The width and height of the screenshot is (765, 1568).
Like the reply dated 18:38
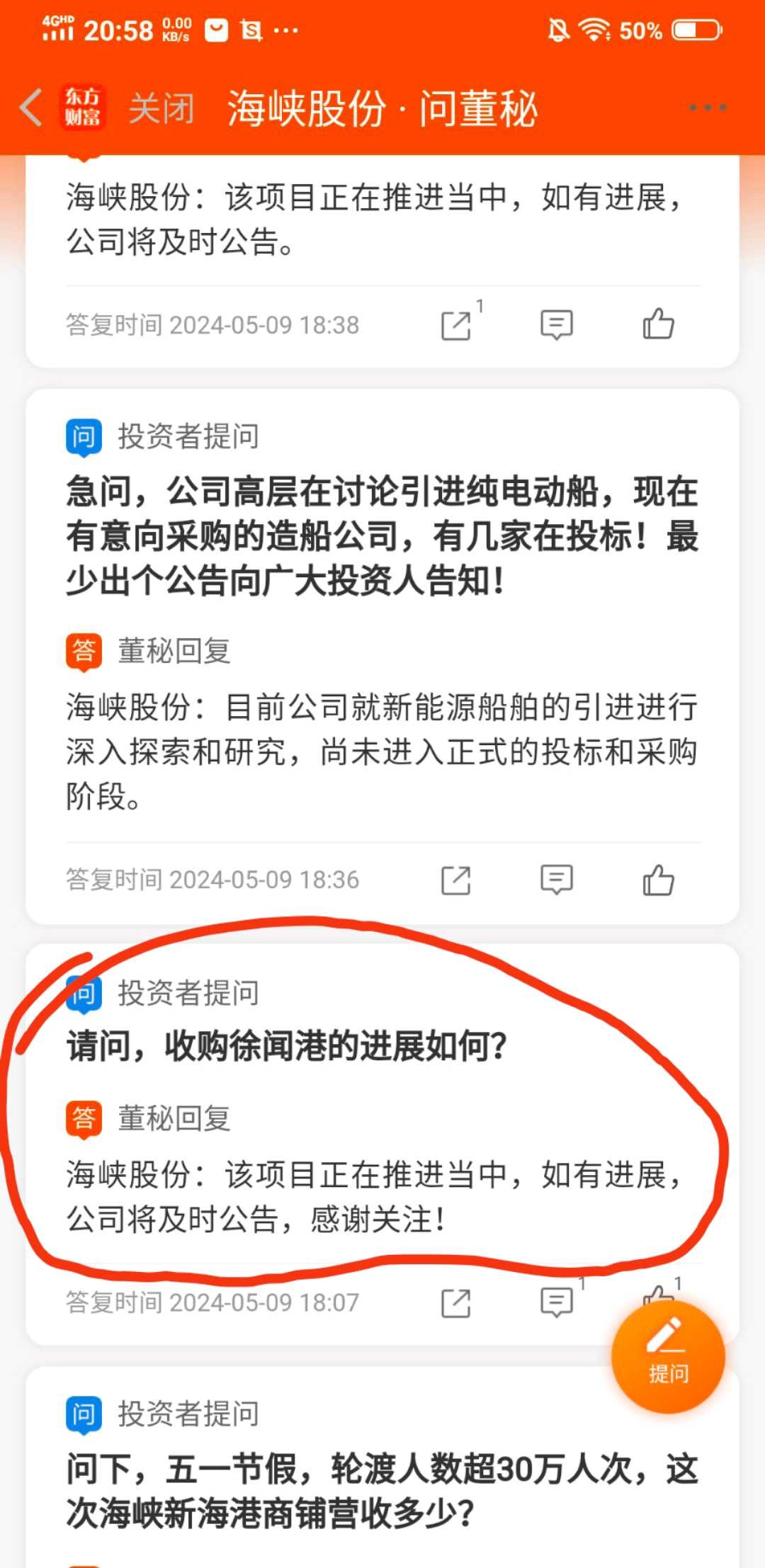(x=658, y=325)
